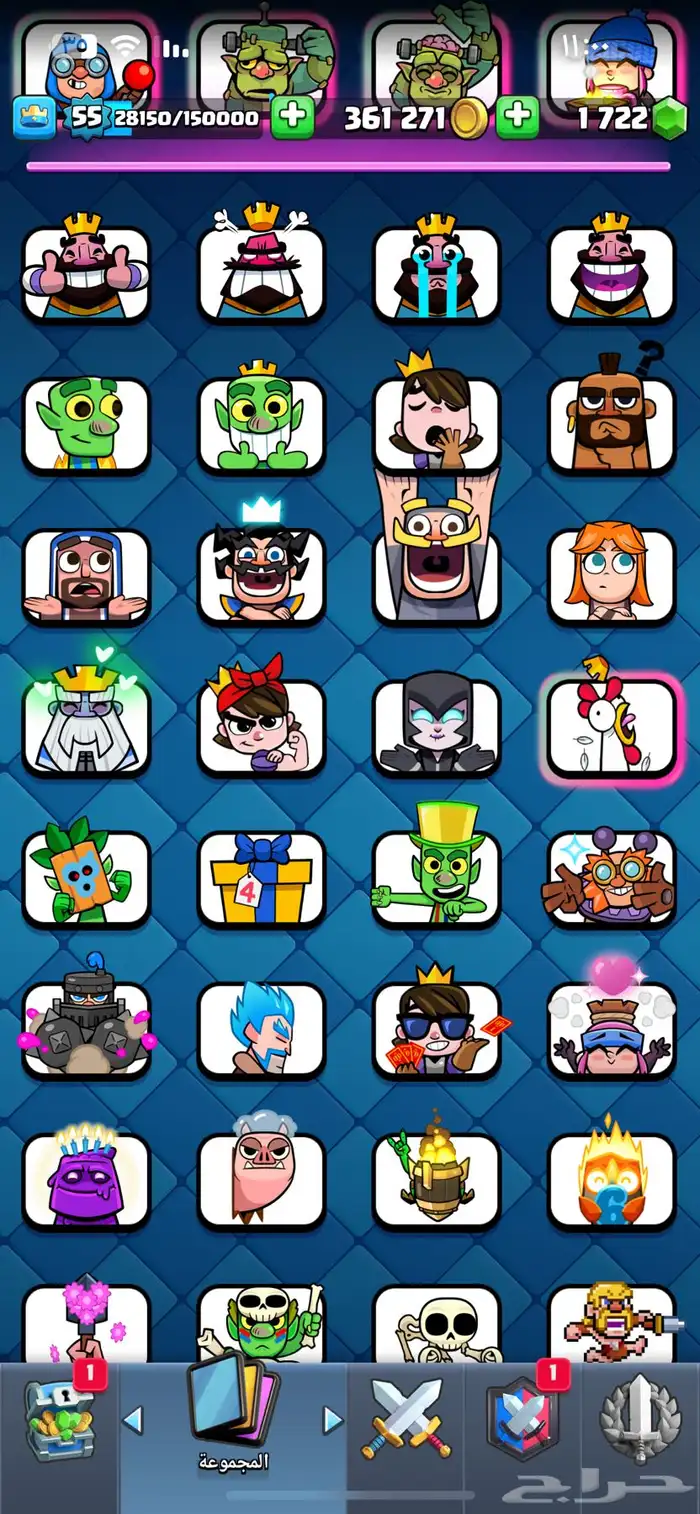Viewport: 700px width, 1514px height.
Task: Tap the right arrow beside the collection tab
Action: [332, 1419]
